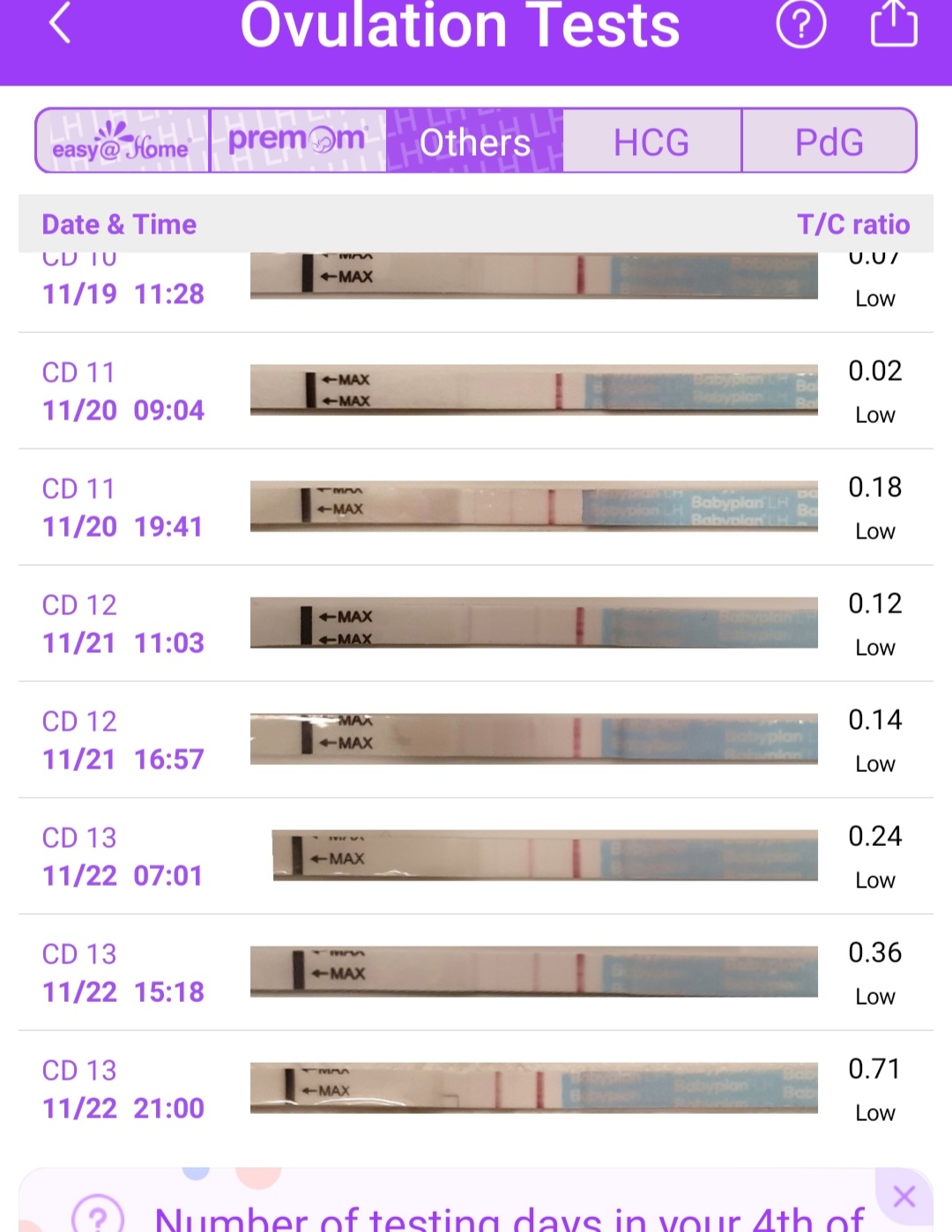
Task: Open the 11/22 07:01 test entry
Action: click(476, 856)
